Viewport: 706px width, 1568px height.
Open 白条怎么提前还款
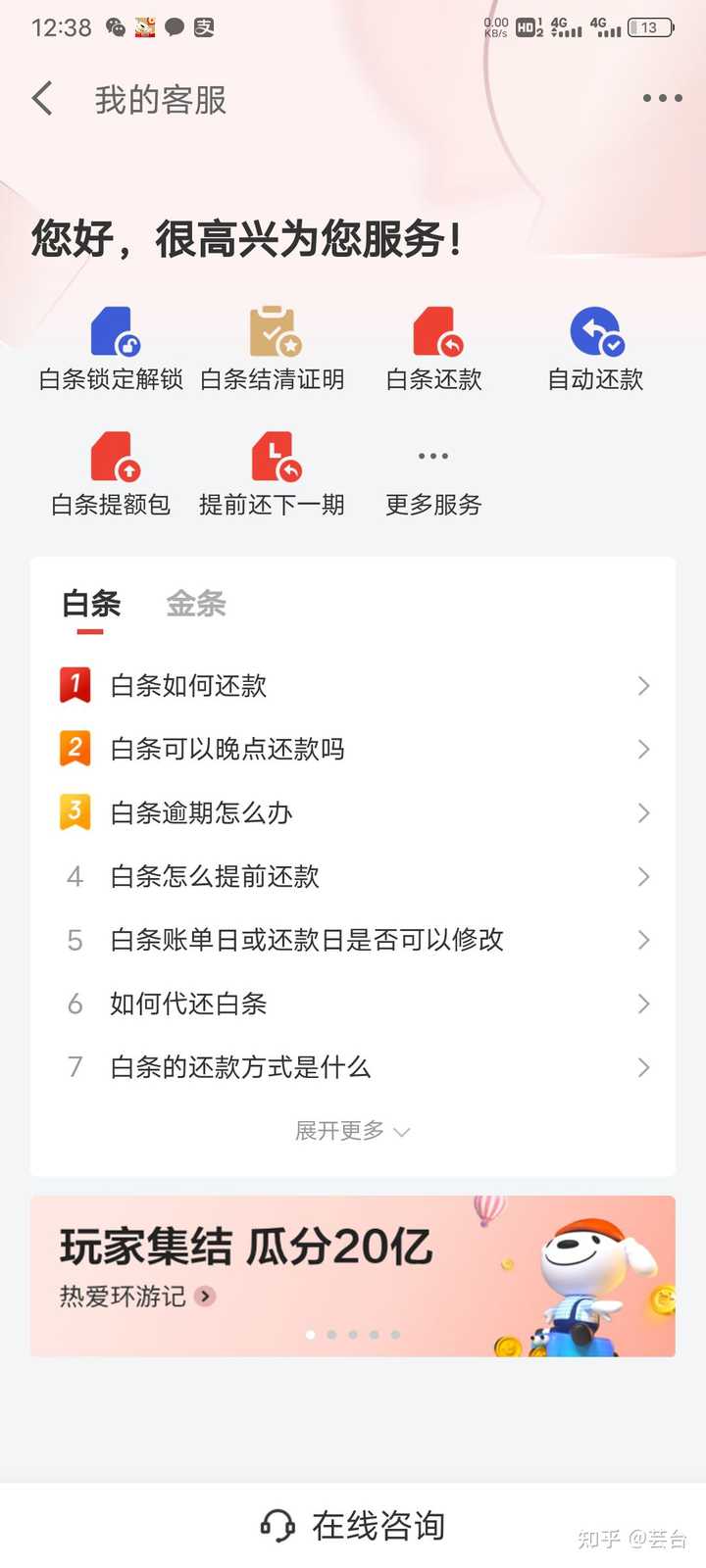353,876
